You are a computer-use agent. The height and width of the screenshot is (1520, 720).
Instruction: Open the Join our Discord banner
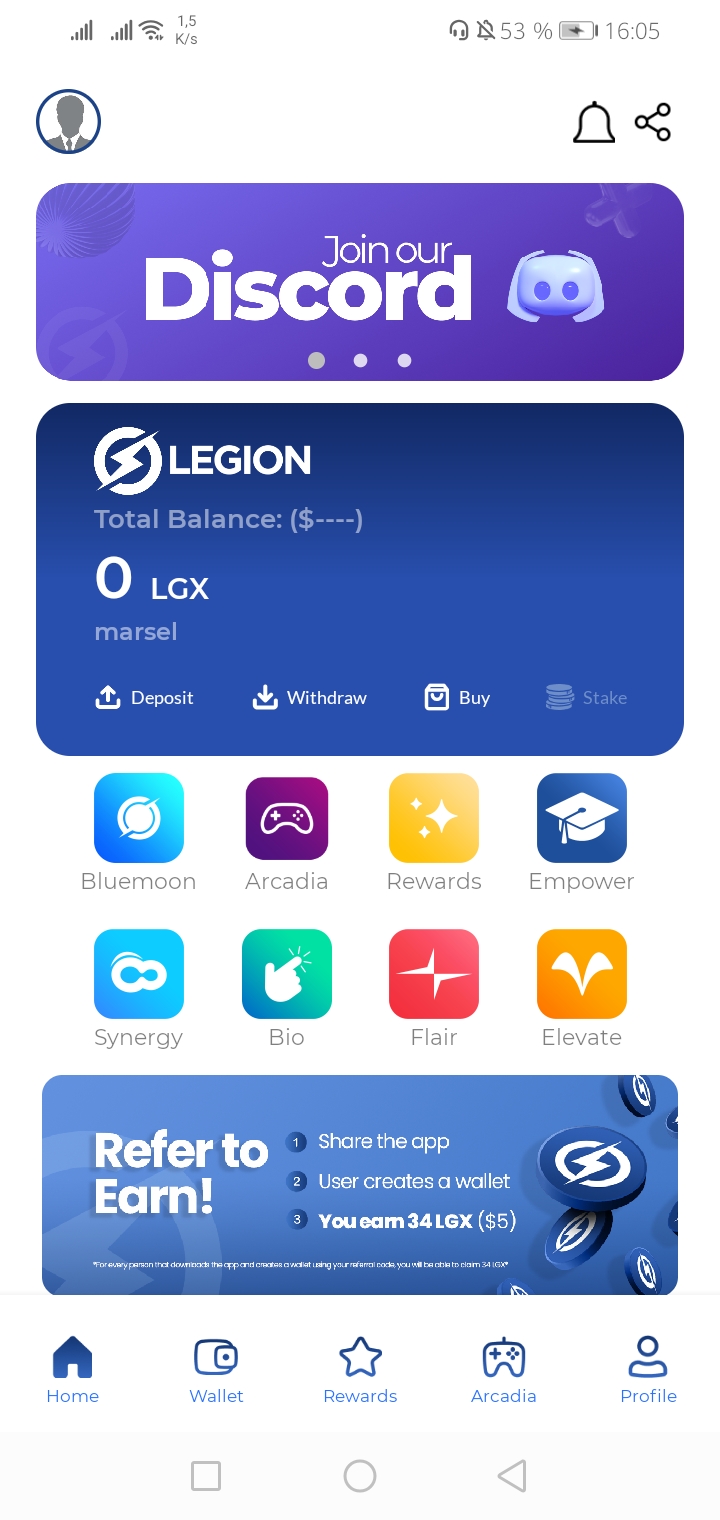point(360,282)
